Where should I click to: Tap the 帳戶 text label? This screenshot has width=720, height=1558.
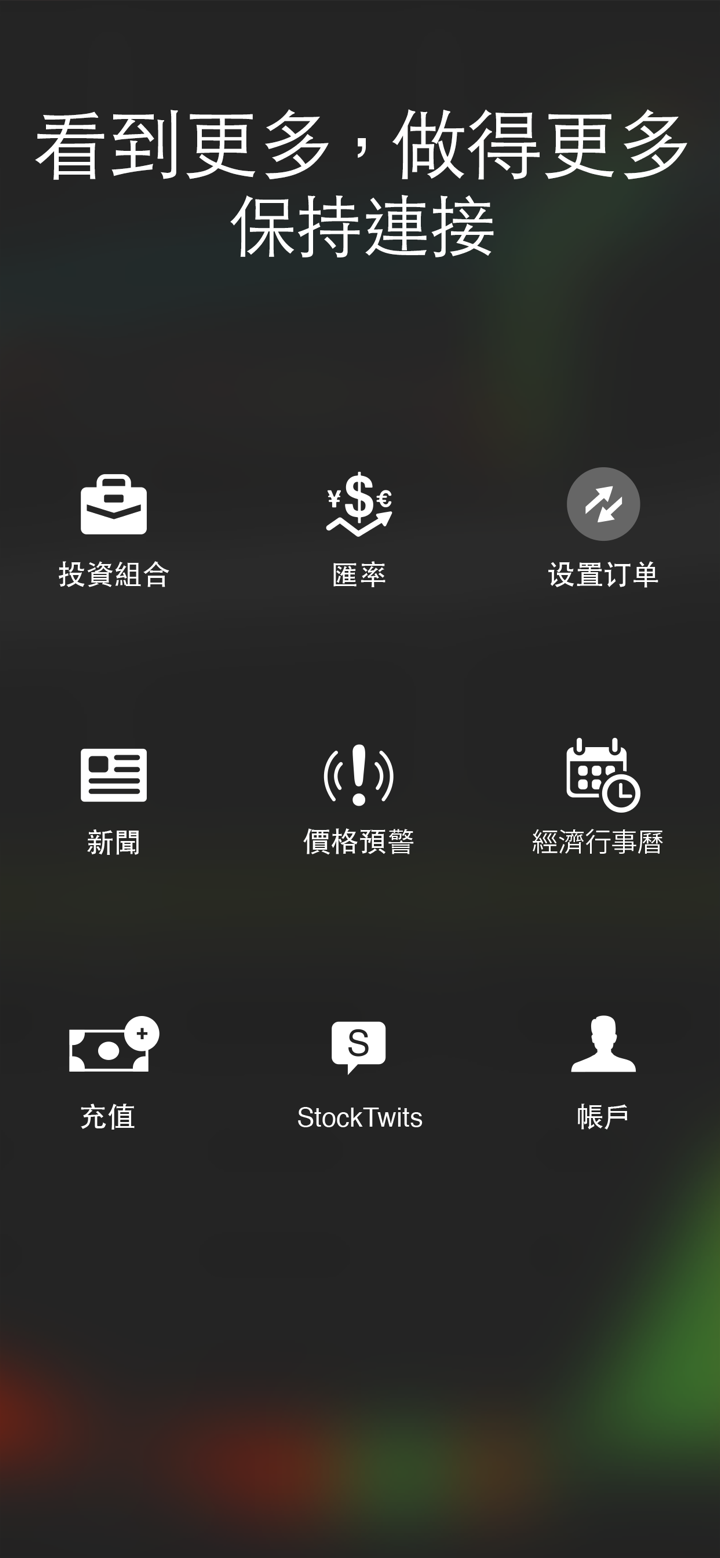(x=602, y=1117)
